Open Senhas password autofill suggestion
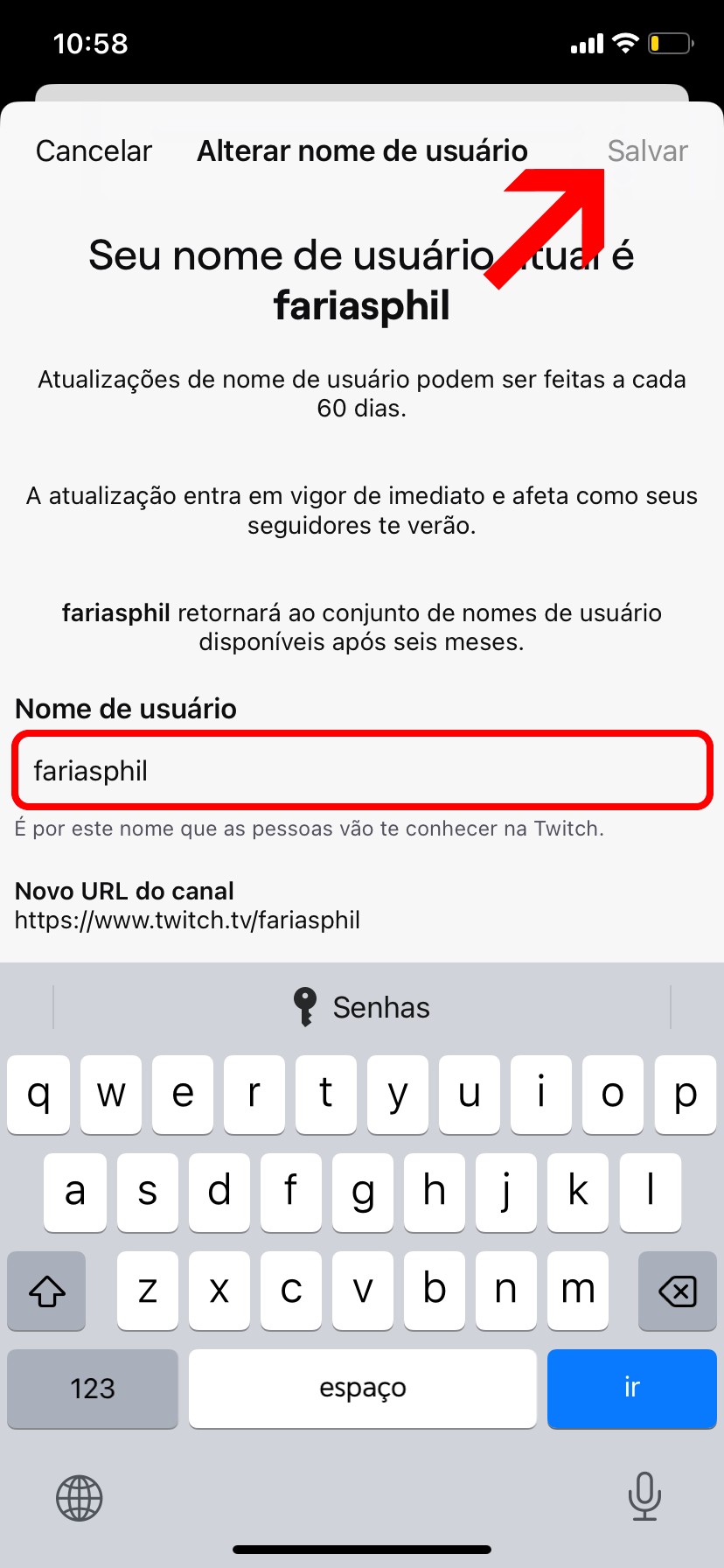This screenshot has width=724, height=1568. click(362, 1007)
